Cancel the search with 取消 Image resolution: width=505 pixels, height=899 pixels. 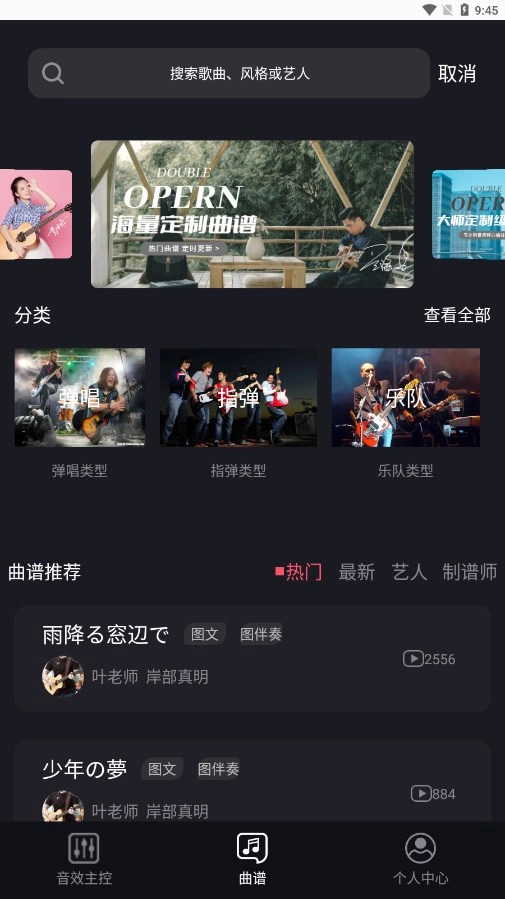point(457,73)
